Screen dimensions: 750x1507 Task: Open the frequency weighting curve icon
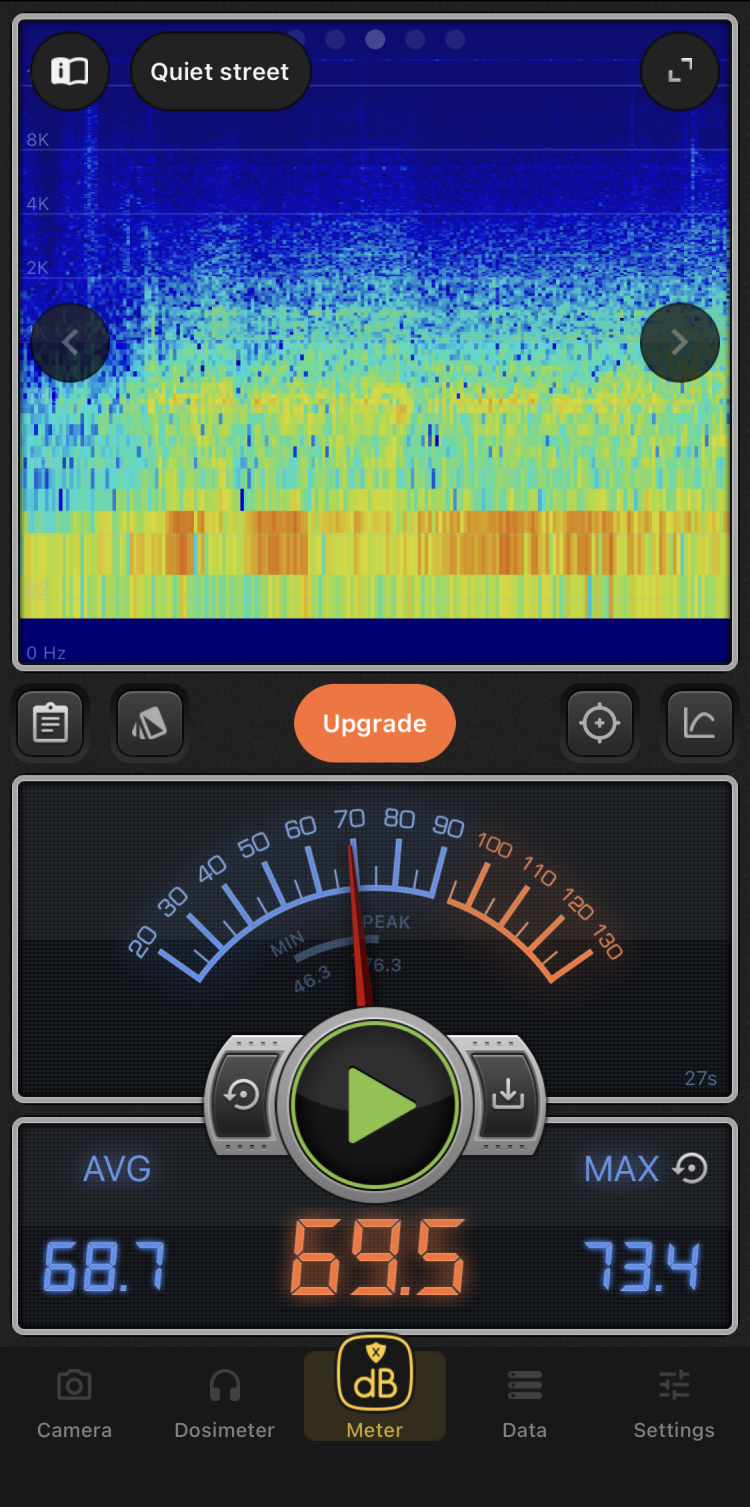(699, 723)
